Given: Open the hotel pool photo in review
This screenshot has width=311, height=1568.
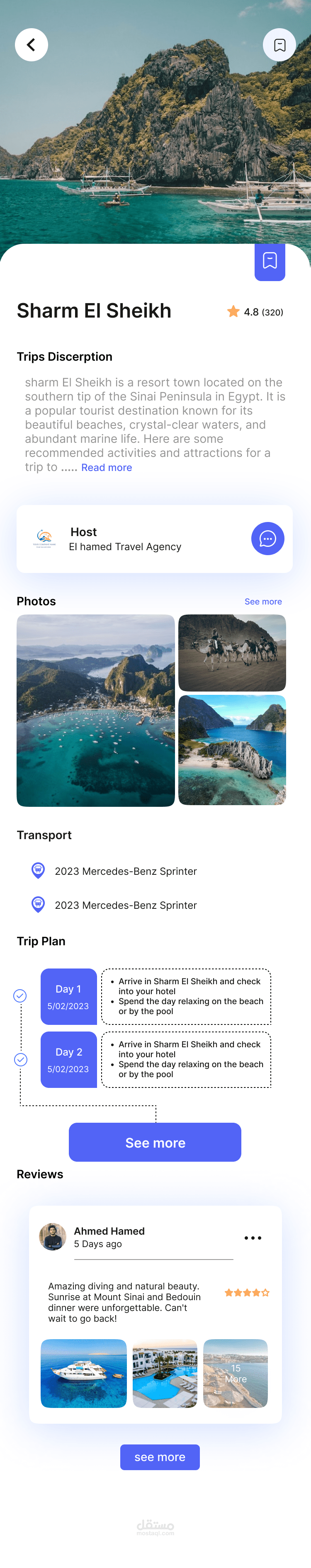Looking at the screenshot, I should tap(165, 1373).
